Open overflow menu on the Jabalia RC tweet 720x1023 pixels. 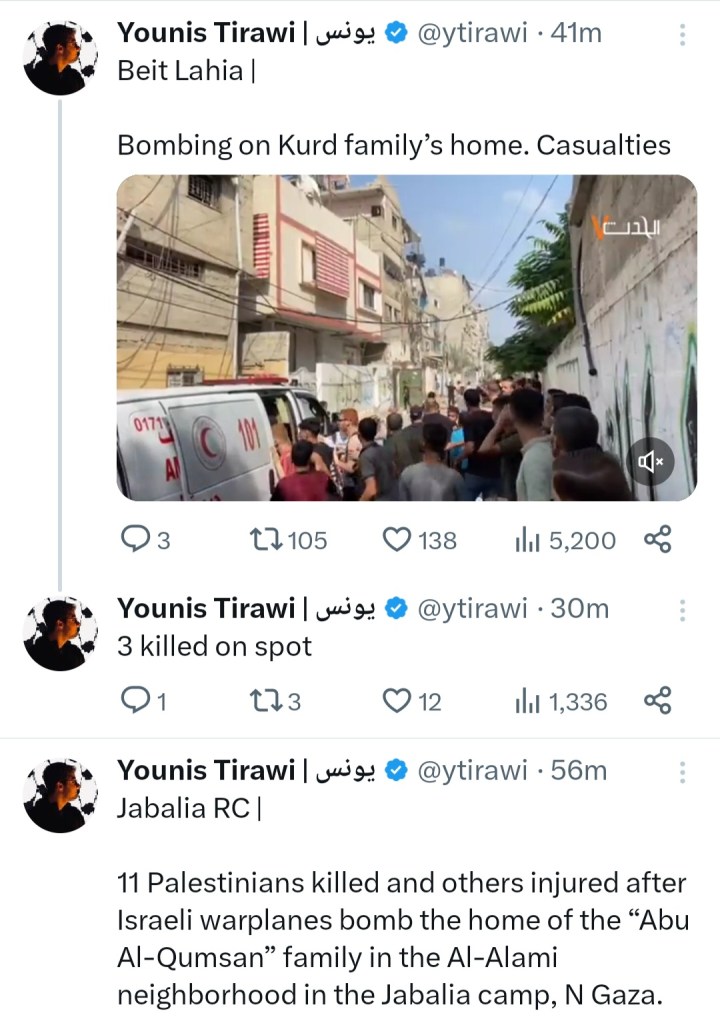click(x=682, y=772)
